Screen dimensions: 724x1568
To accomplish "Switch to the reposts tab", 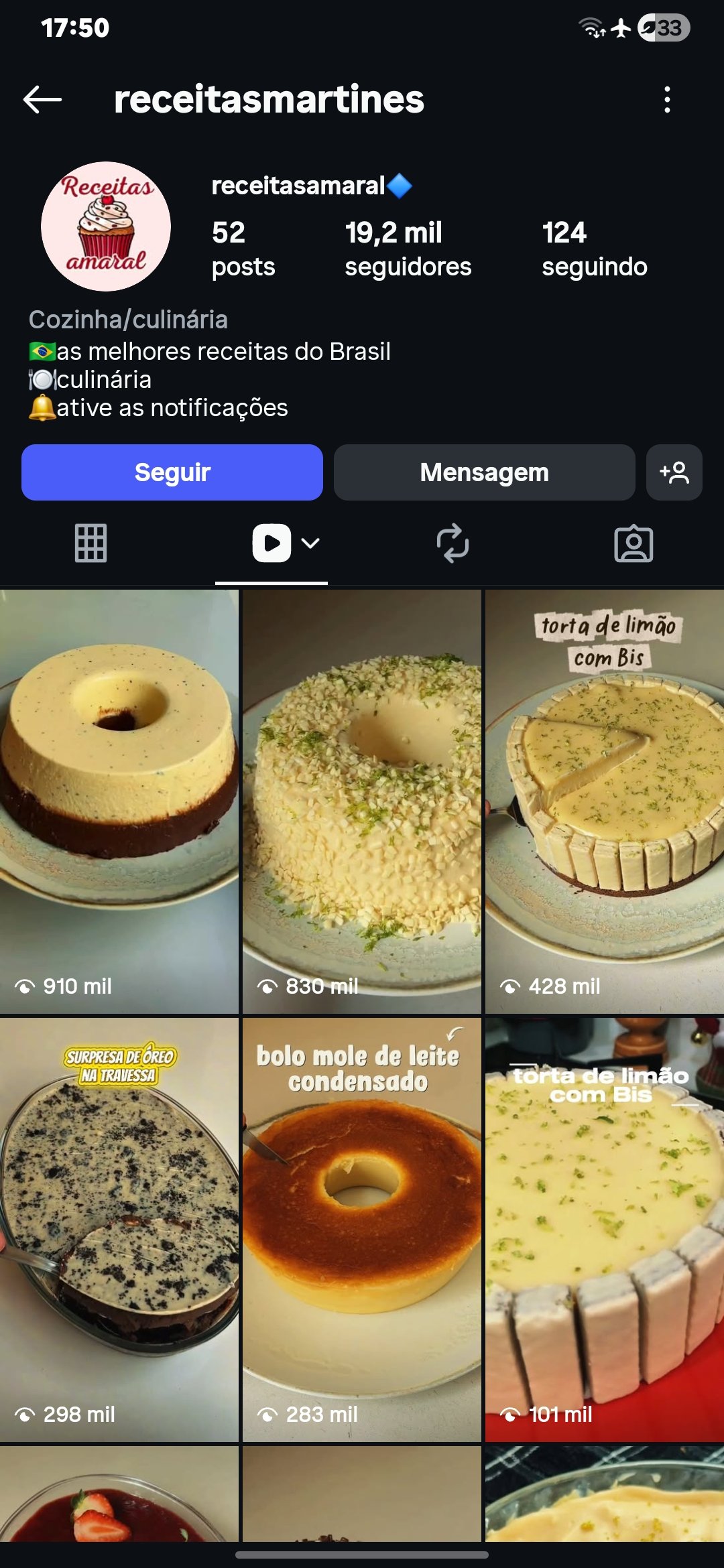I will [452, 543].
